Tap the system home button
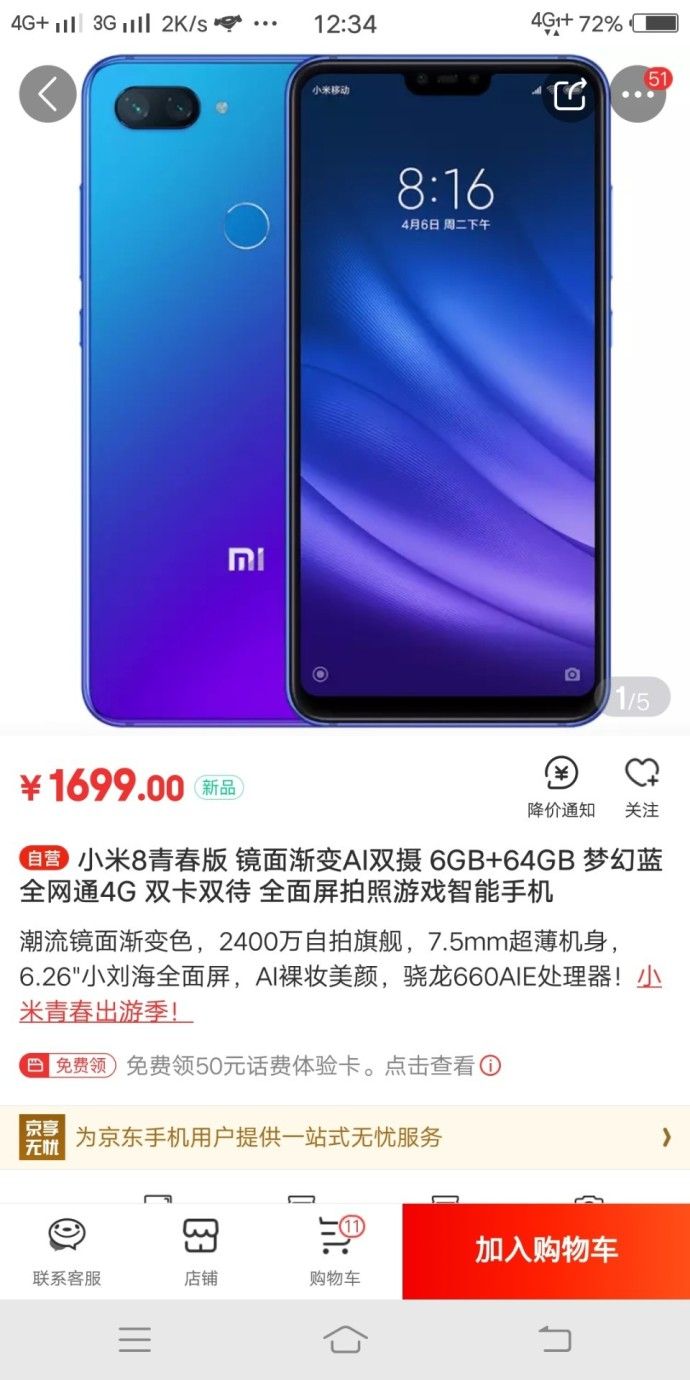This screenshot has width=690, height=1380. pyautogui.click(x=345, y=1339)
